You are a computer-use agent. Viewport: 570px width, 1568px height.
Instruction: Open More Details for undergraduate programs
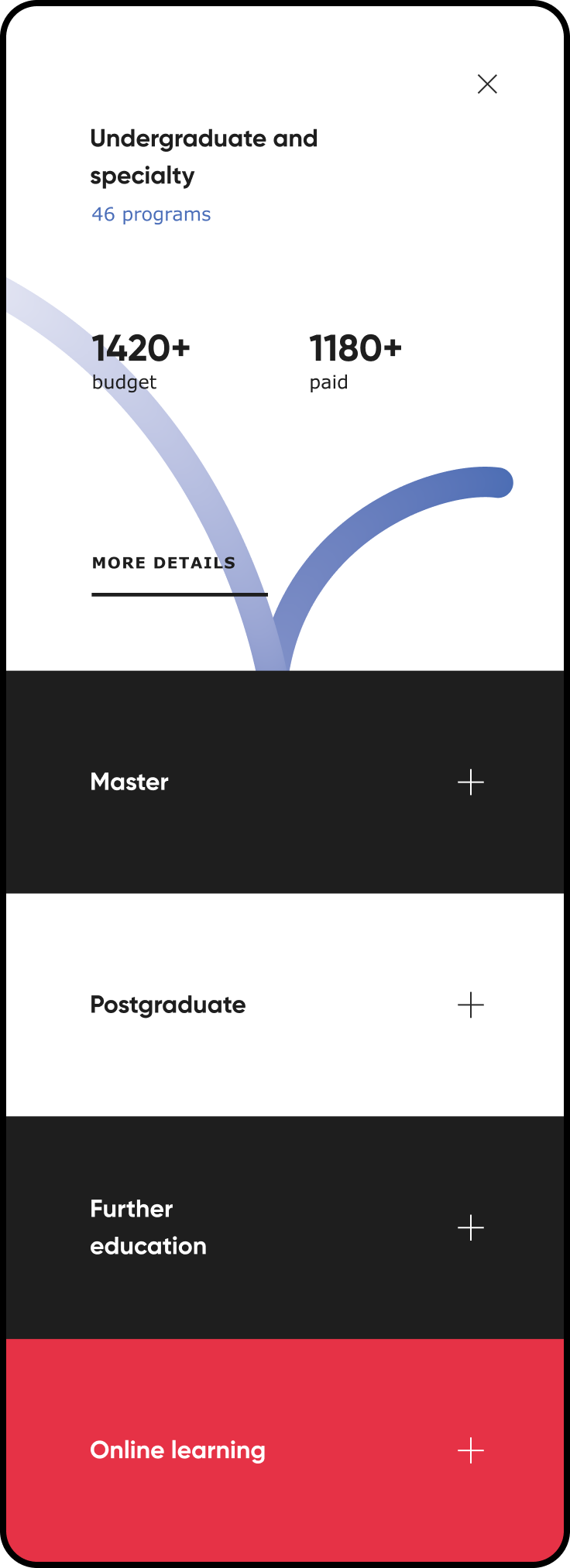coord(164,563)
